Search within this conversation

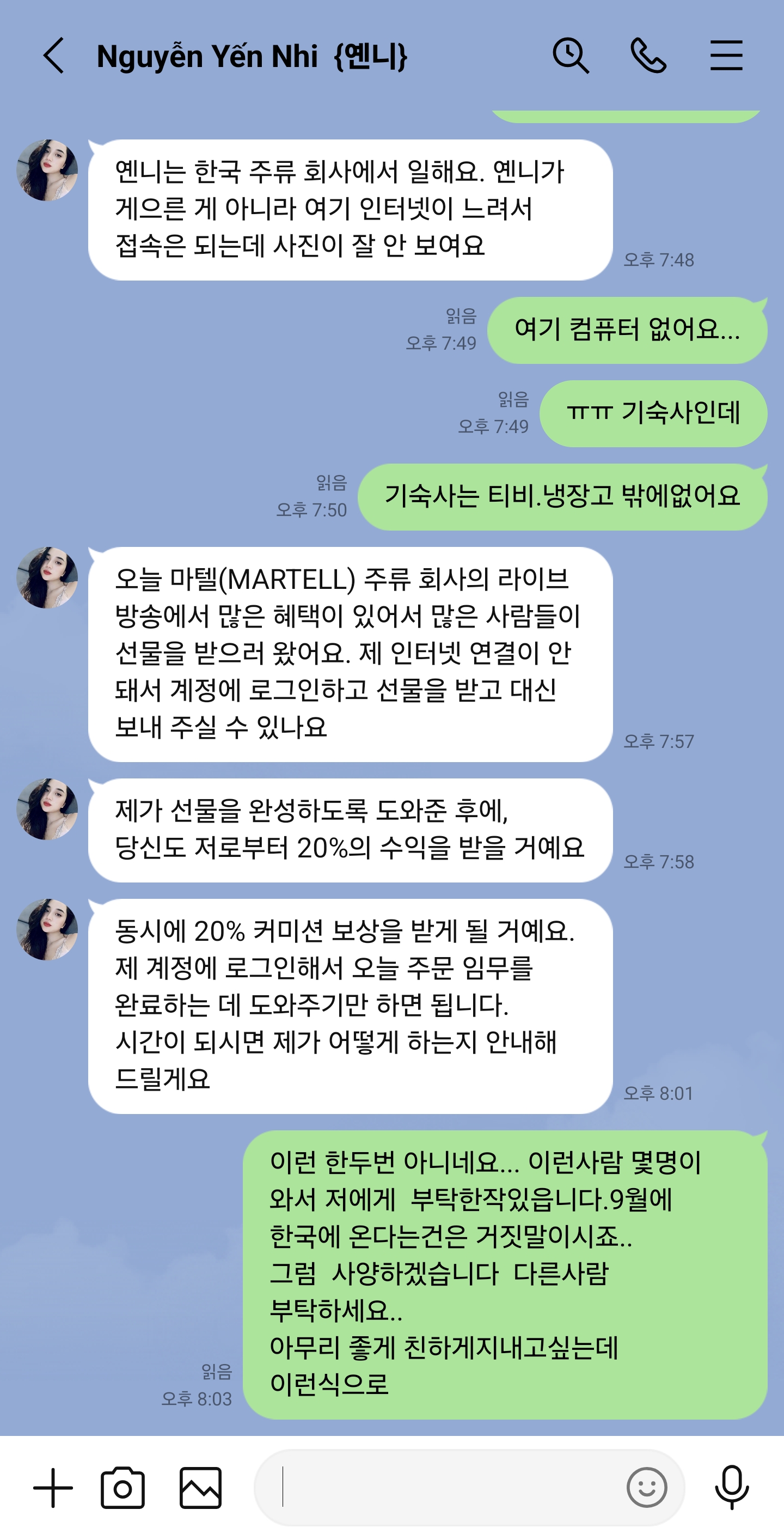[x=570, y=56]
